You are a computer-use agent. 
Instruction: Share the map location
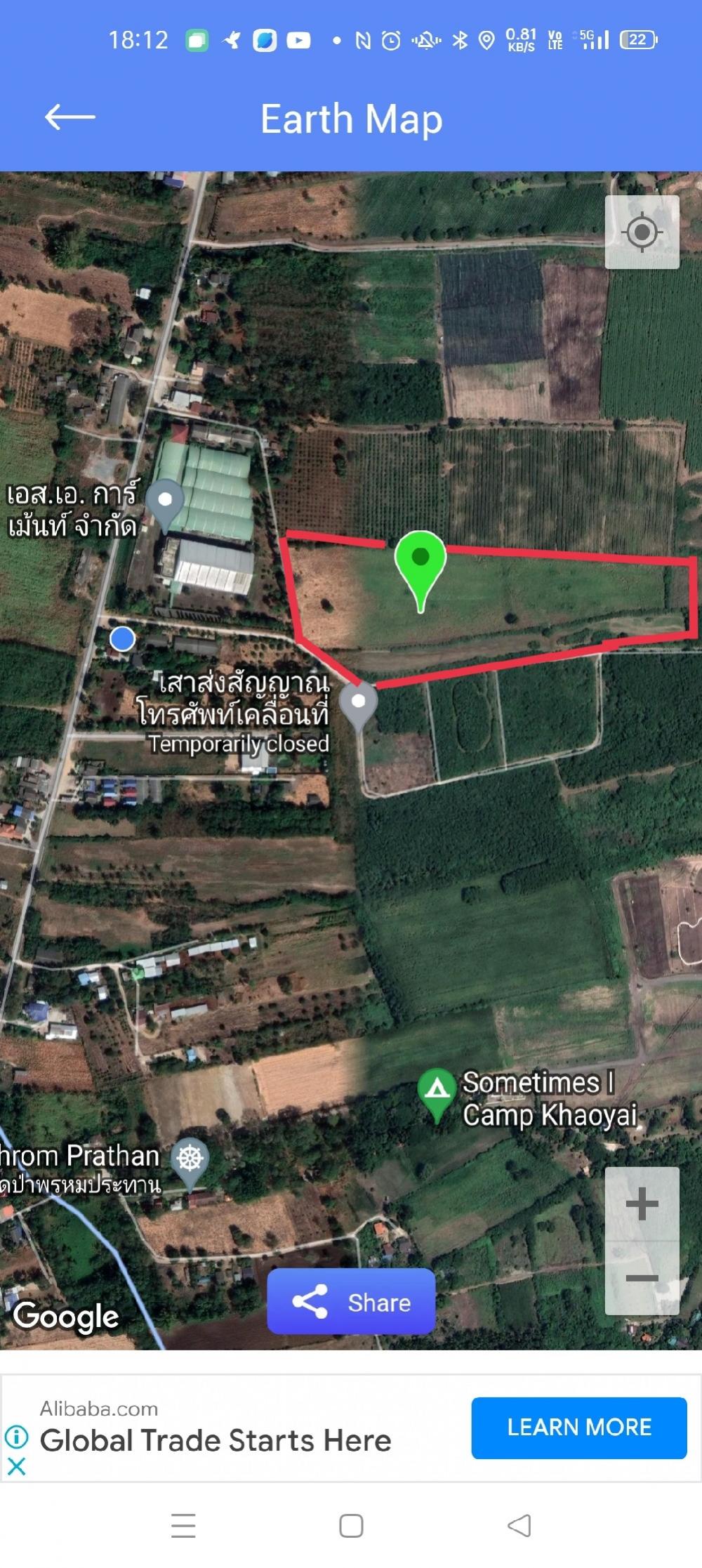coord(351,1302)
